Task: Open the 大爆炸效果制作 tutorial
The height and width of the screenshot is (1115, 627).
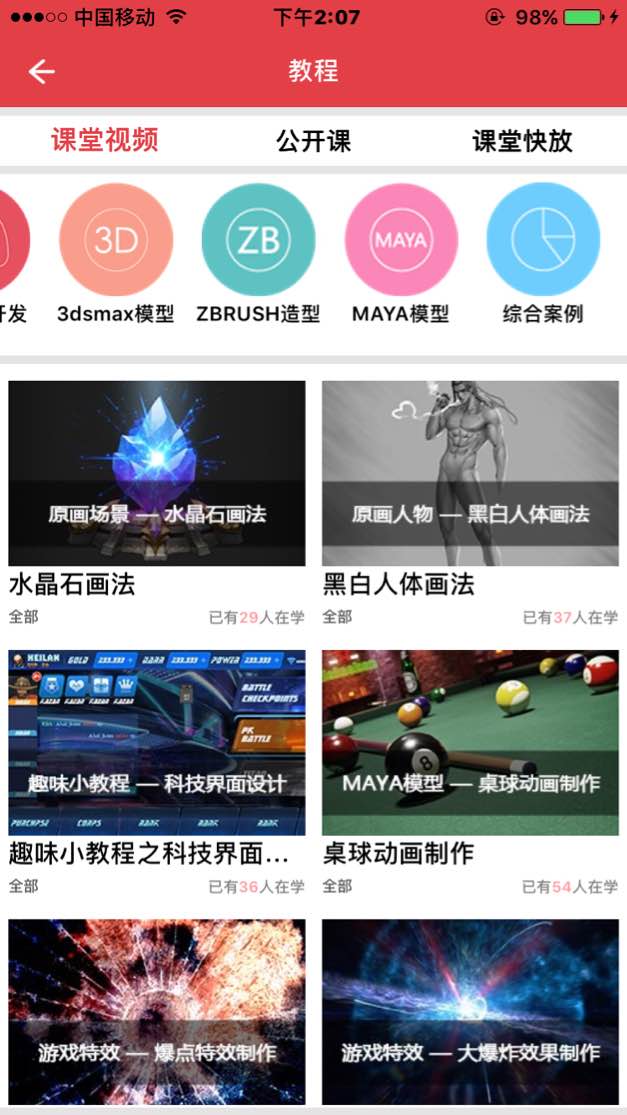Action: (470, 1011)
